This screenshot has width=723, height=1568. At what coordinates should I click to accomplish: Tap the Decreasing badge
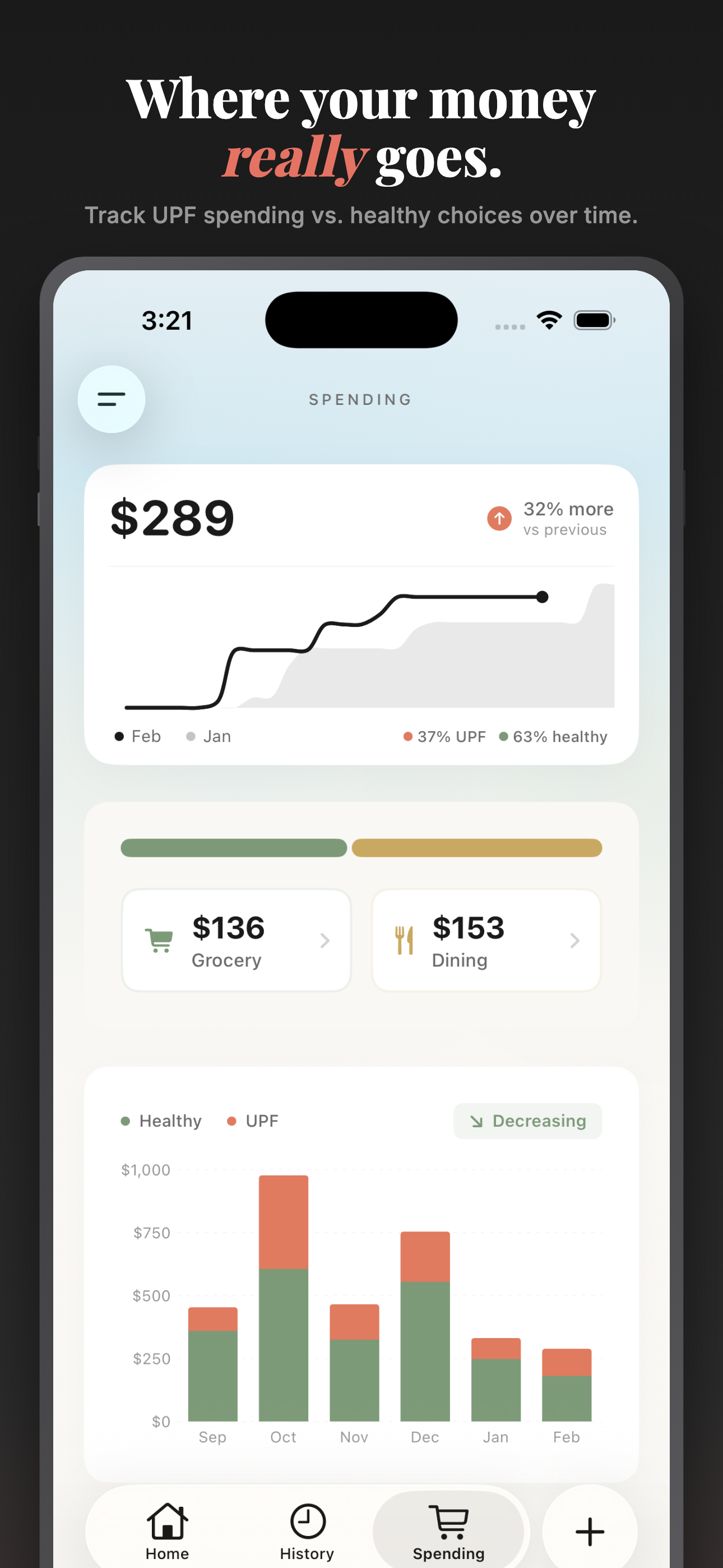(x=527, y=1120)
